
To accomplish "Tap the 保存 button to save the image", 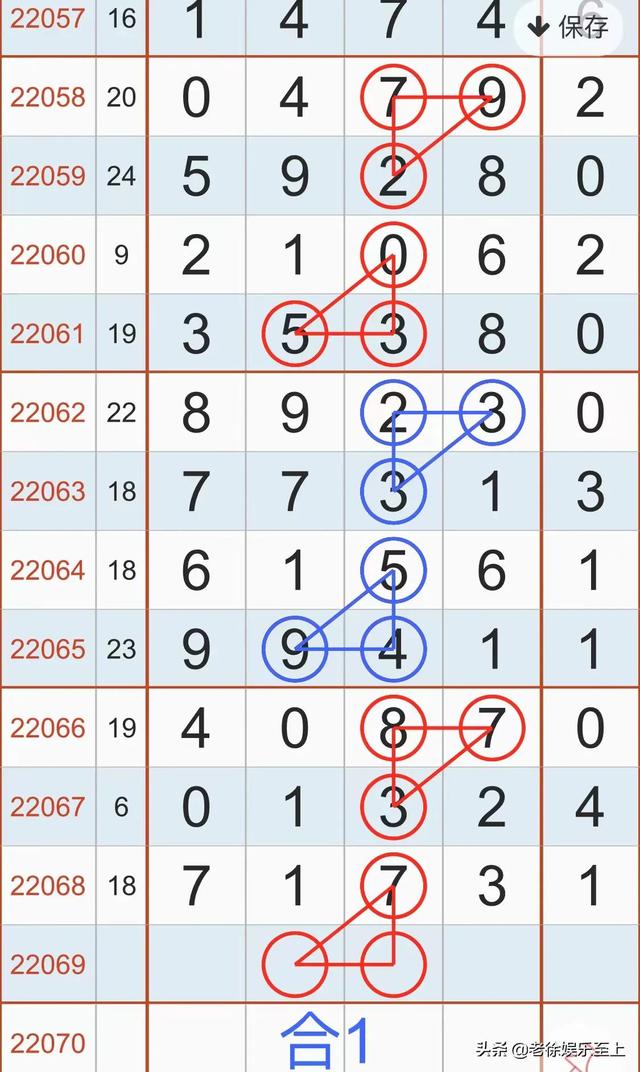I will coord(569,27).
